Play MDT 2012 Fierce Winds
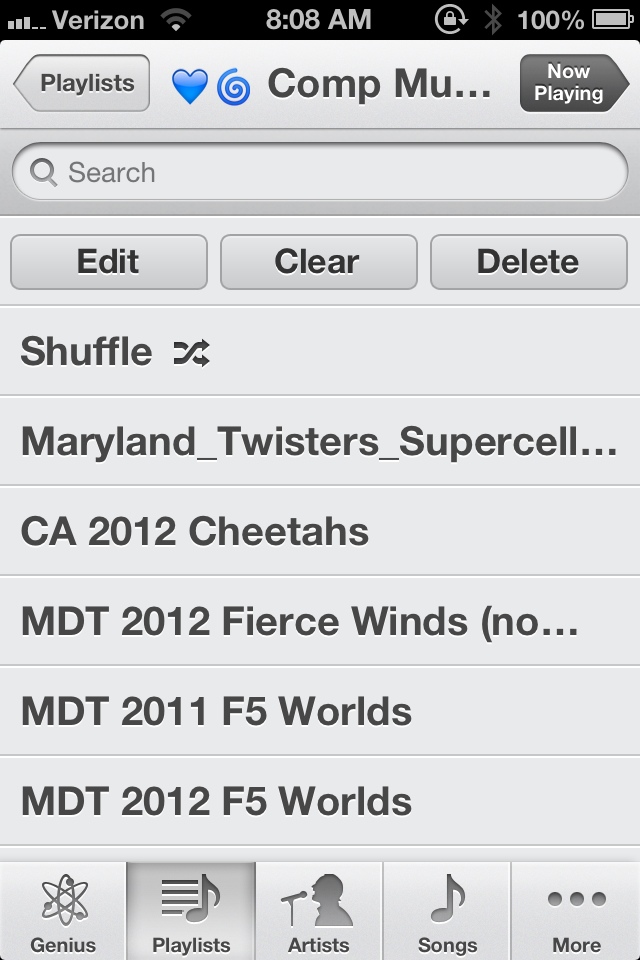 (x=320, y=621)
